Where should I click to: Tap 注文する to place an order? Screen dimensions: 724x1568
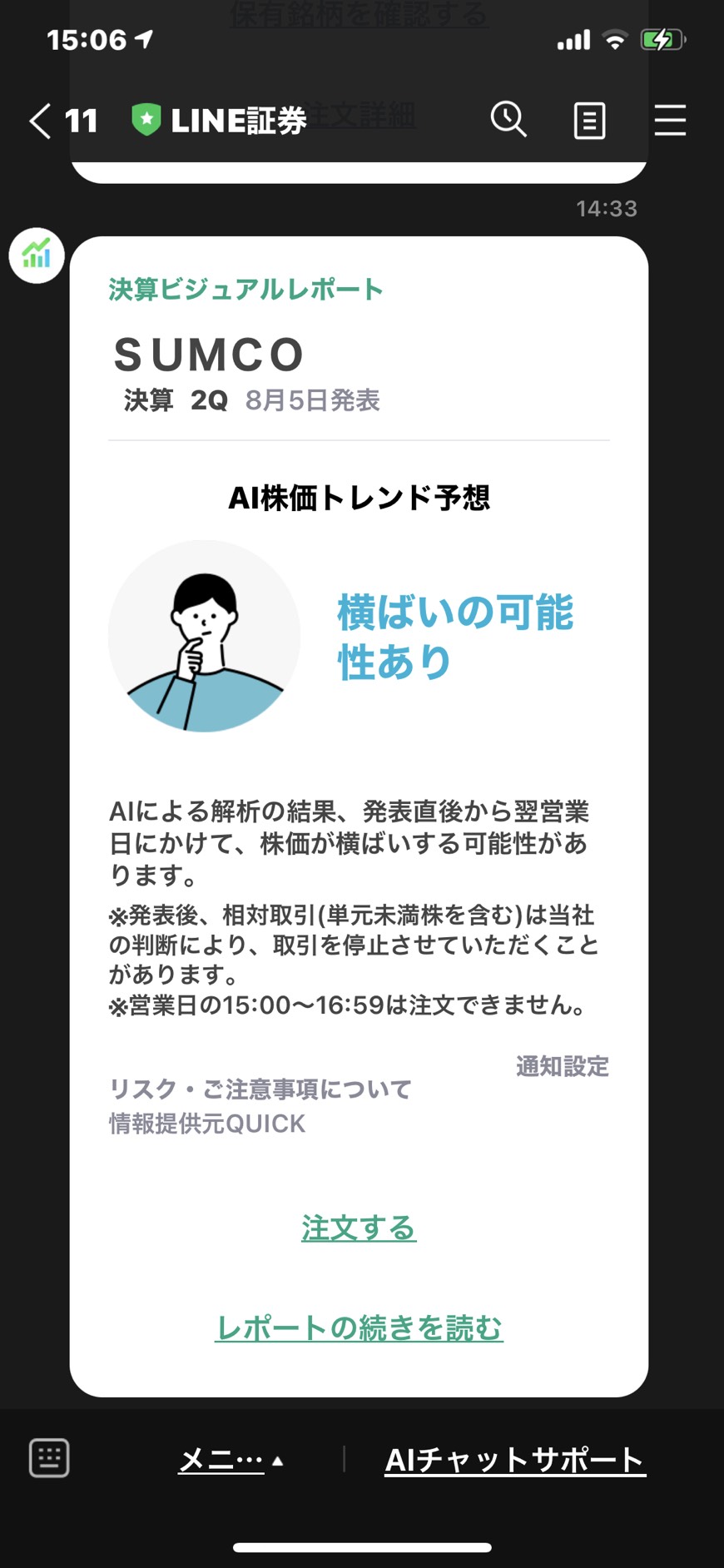(359, 1228)
